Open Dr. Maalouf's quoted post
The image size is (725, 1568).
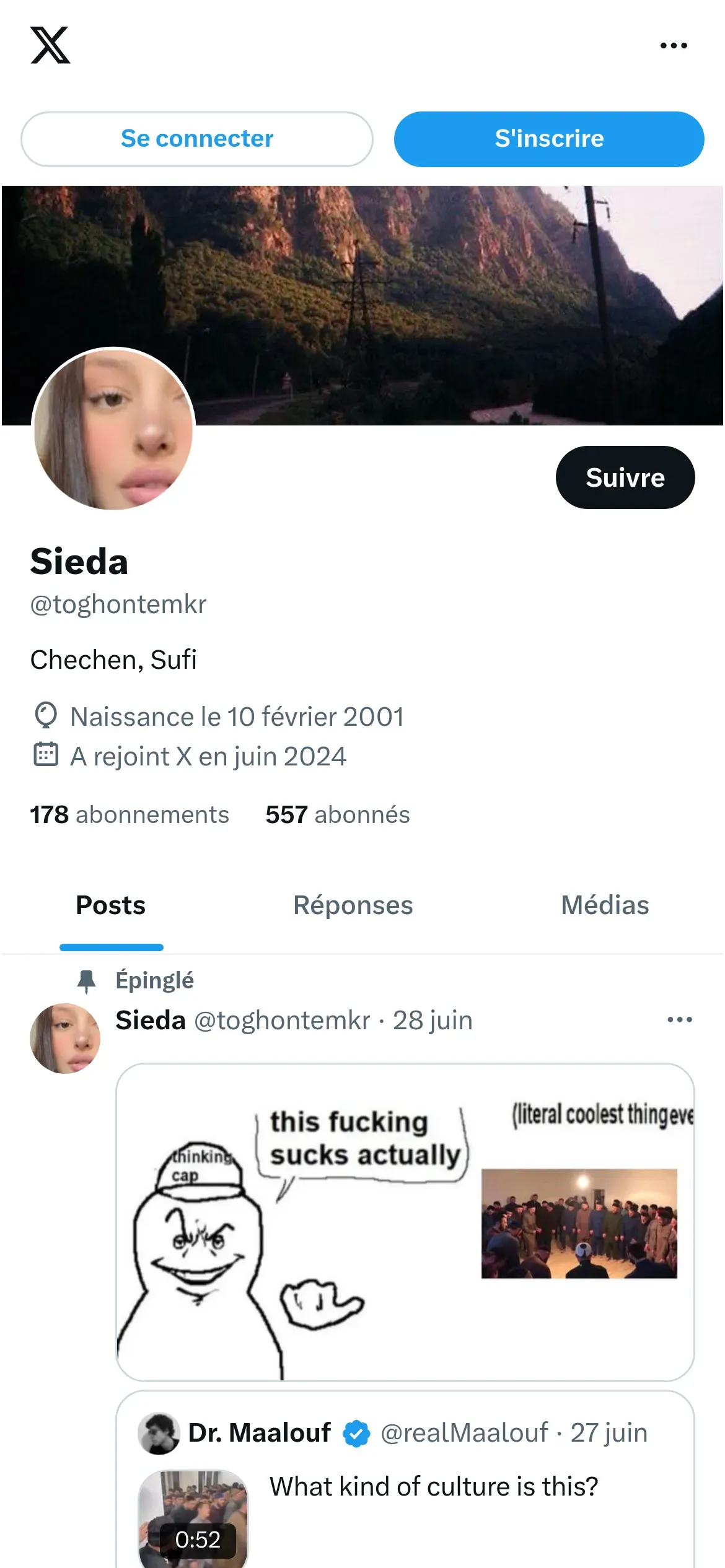pyautogui.click(x=434, y=1486)
